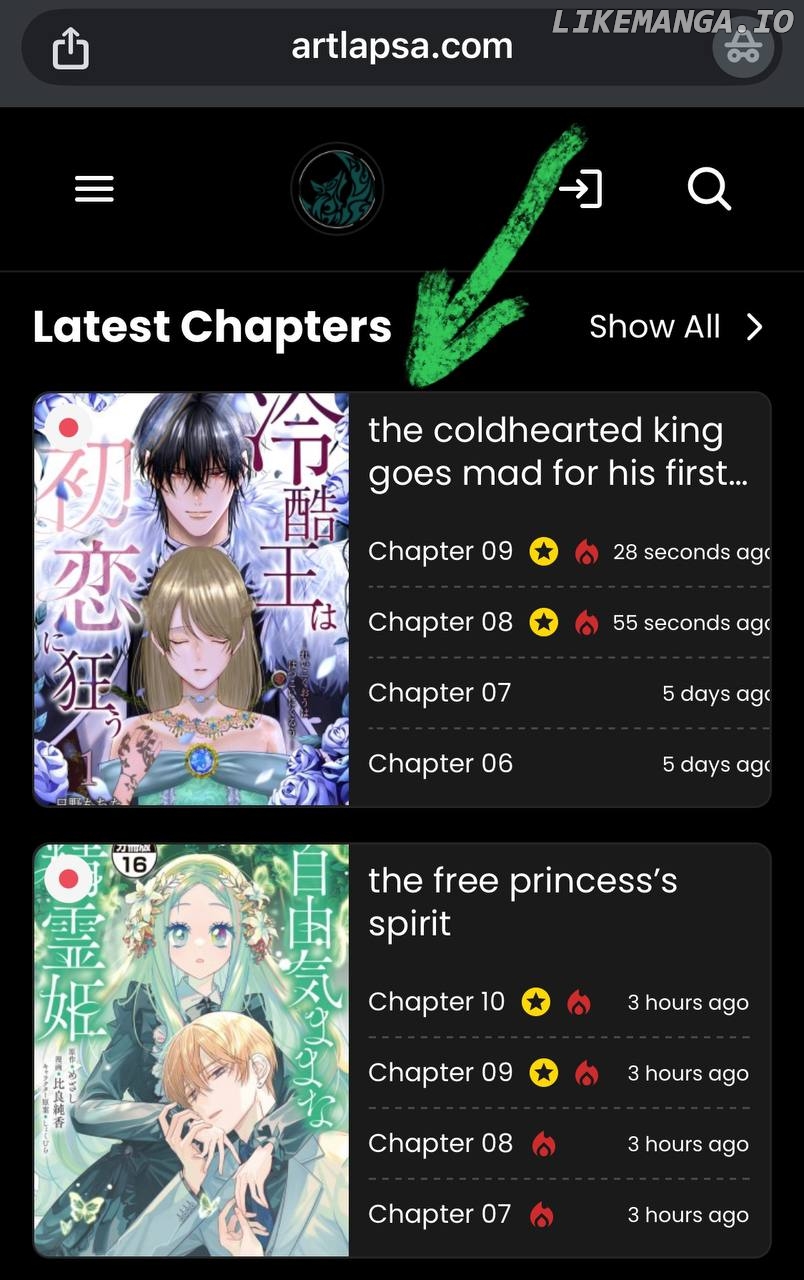Open Chapter 07 of free princess's spirit
This screenshot has height=1280, width=804.
coord(440,1215)
